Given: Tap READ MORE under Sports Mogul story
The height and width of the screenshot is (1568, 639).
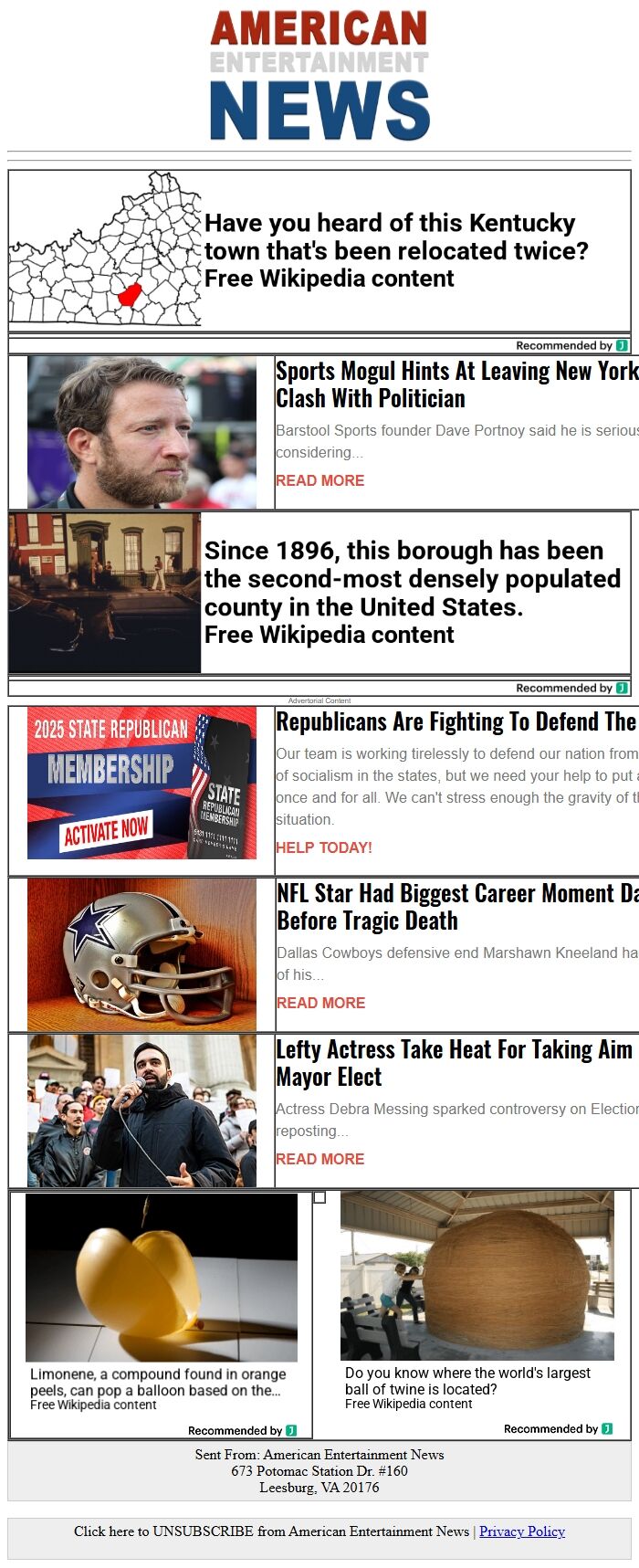Looking at the screenshot, I should tap(319, 480).
